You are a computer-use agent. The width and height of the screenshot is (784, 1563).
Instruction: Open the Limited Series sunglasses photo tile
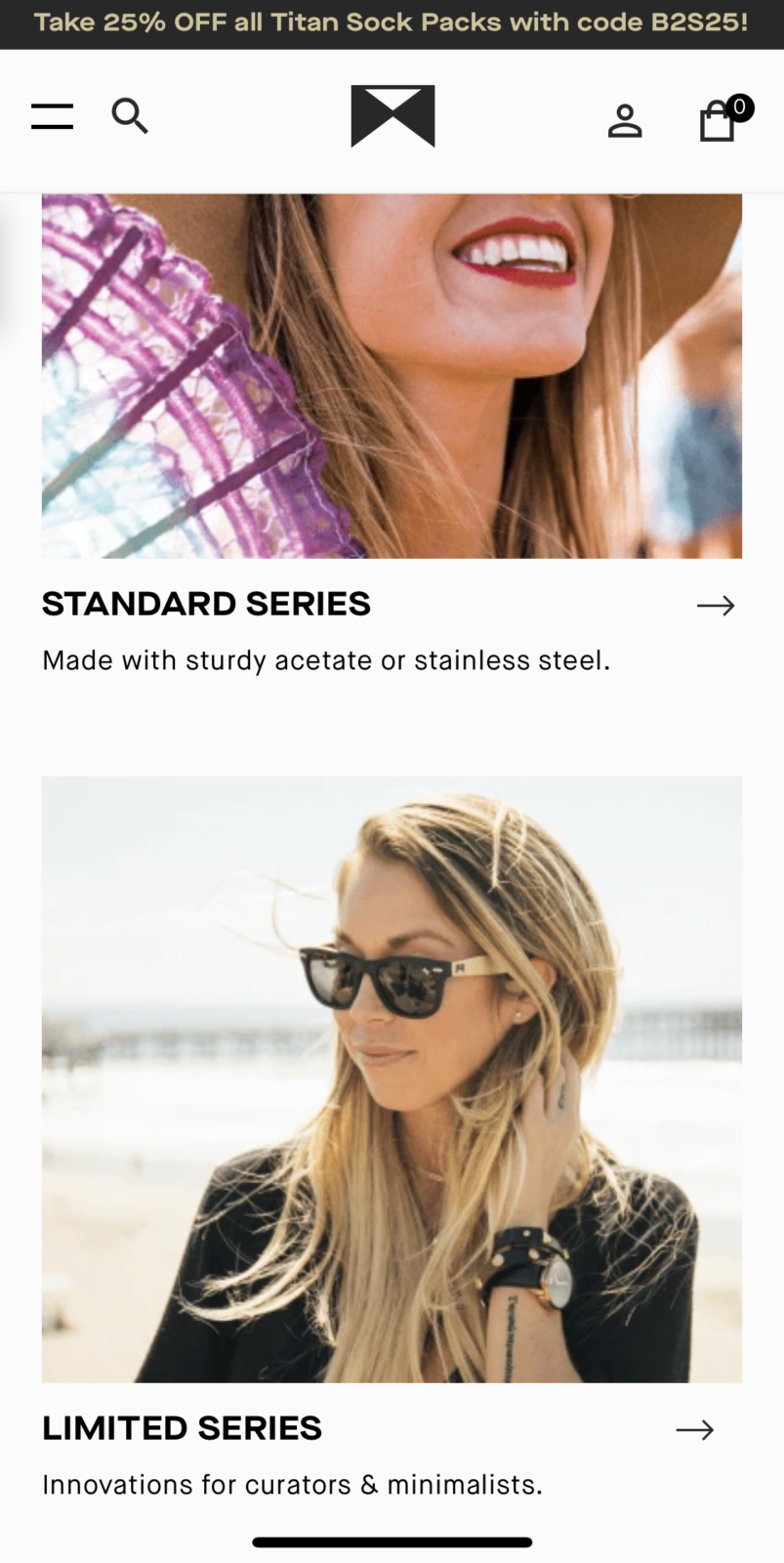coord(392,1078)
